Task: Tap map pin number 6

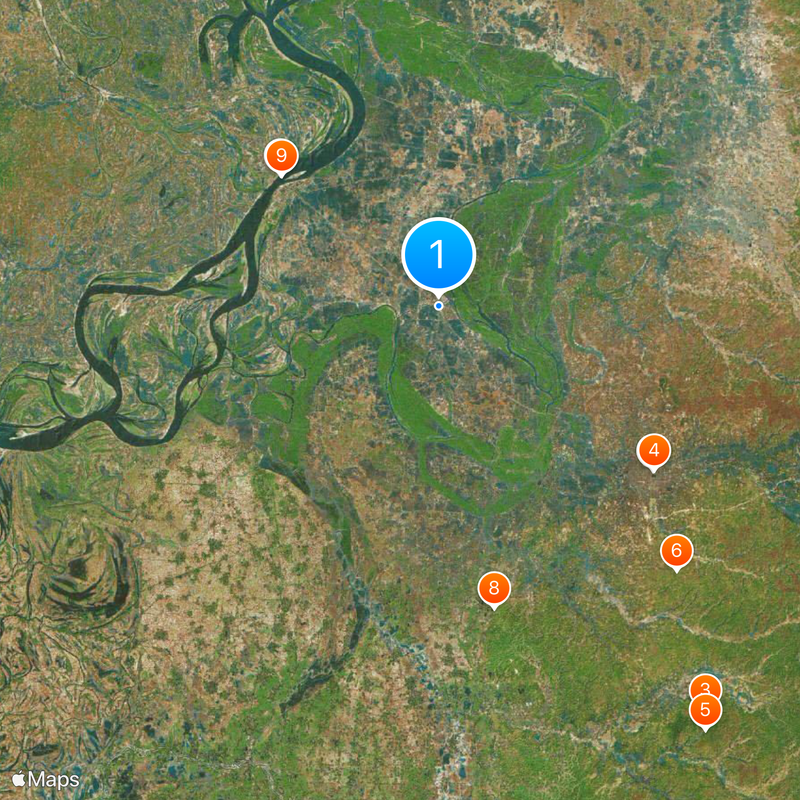Action: coord(677,550)
